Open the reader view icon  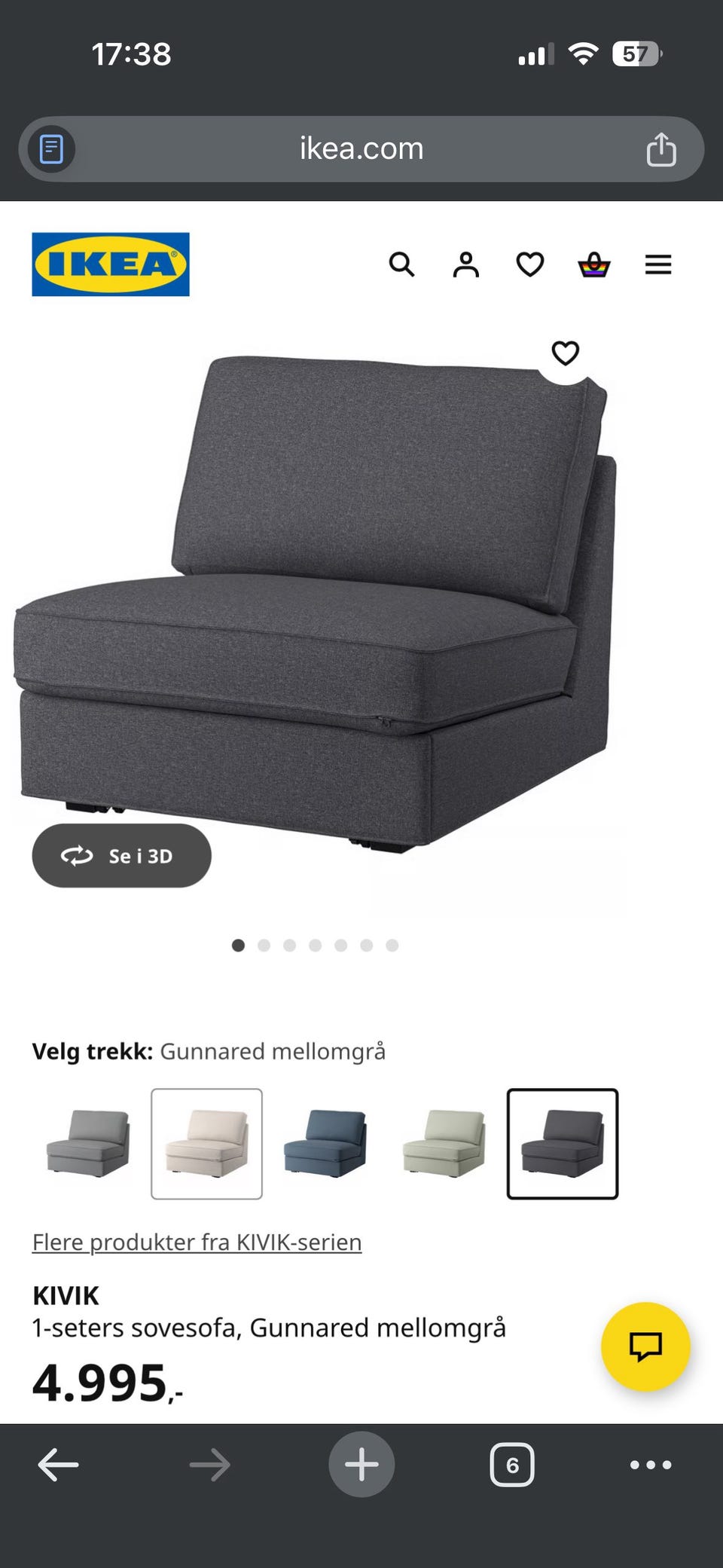51,148
